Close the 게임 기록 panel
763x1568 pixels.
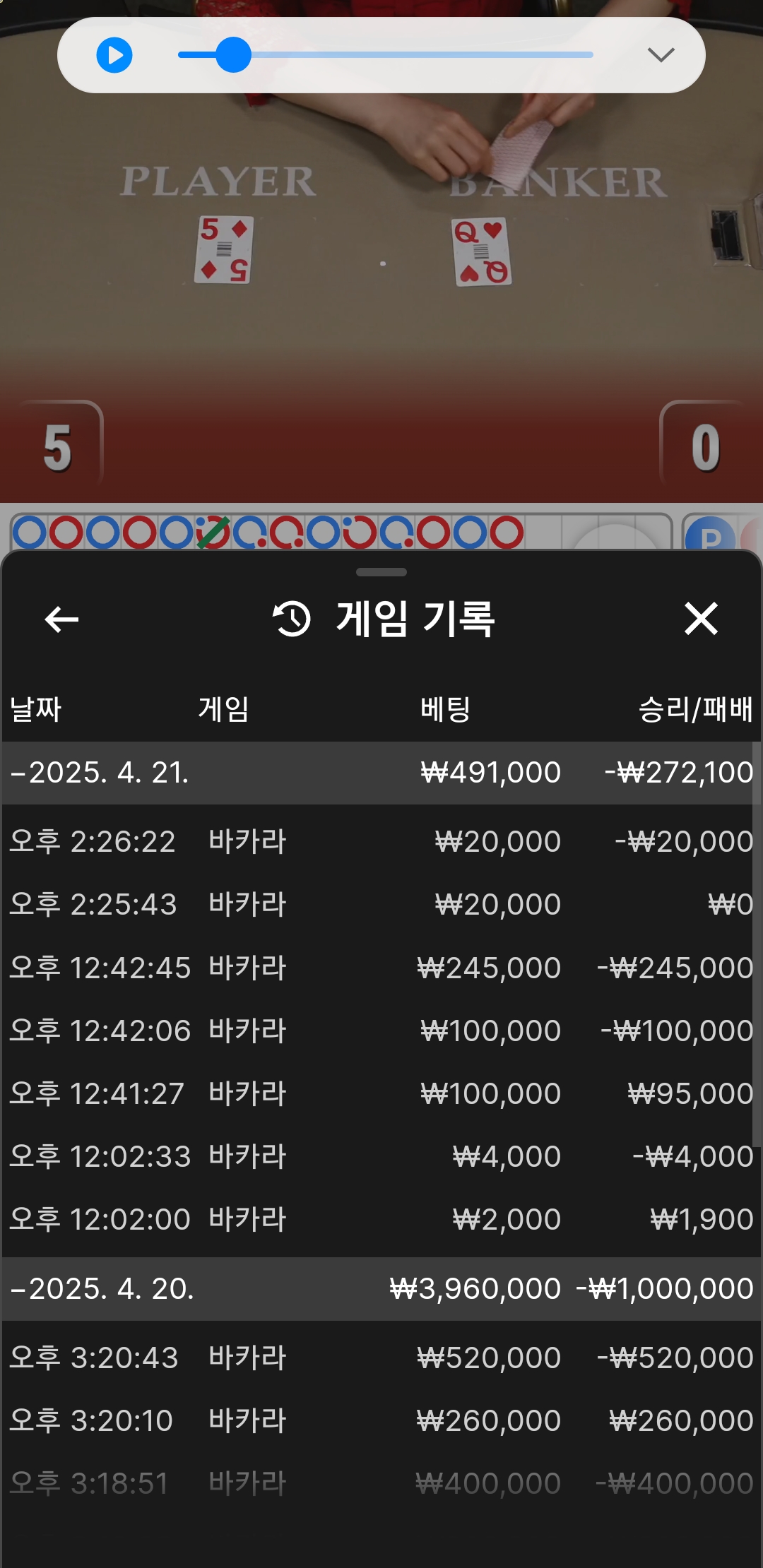click(x=701, y=619)
